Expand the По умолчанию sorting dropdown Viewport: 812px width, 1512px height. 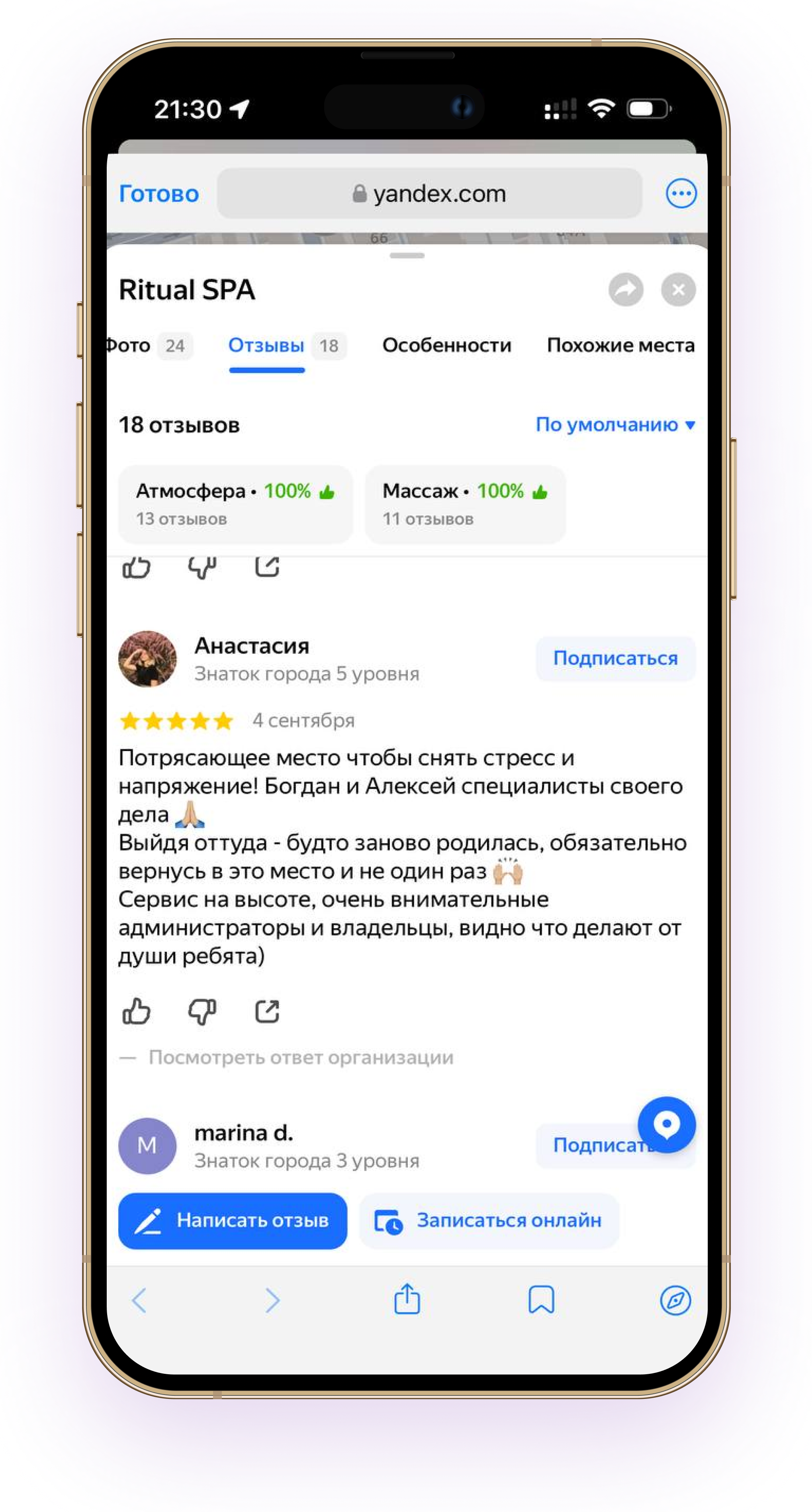point(615,424)
